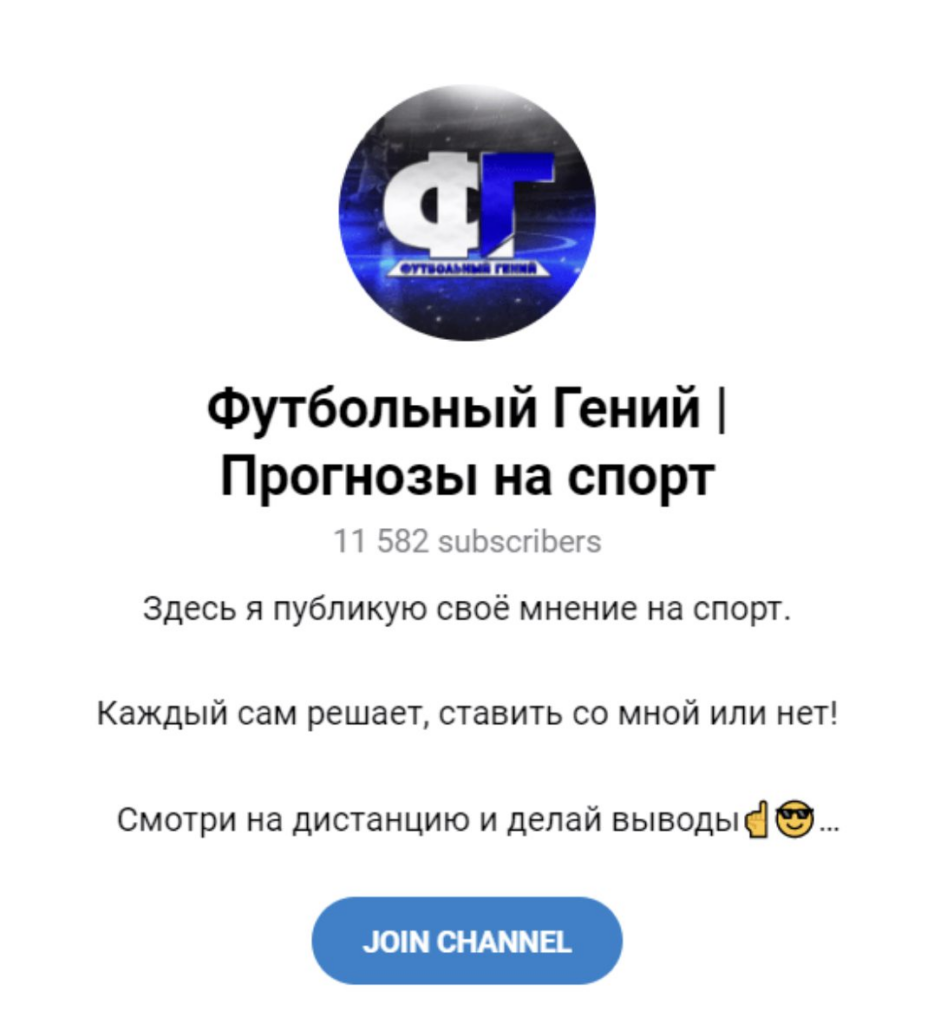Click the phrase 'Смотри на дистанцию и делай выводы'
The image size is (934, 1024).
[430, 818]
